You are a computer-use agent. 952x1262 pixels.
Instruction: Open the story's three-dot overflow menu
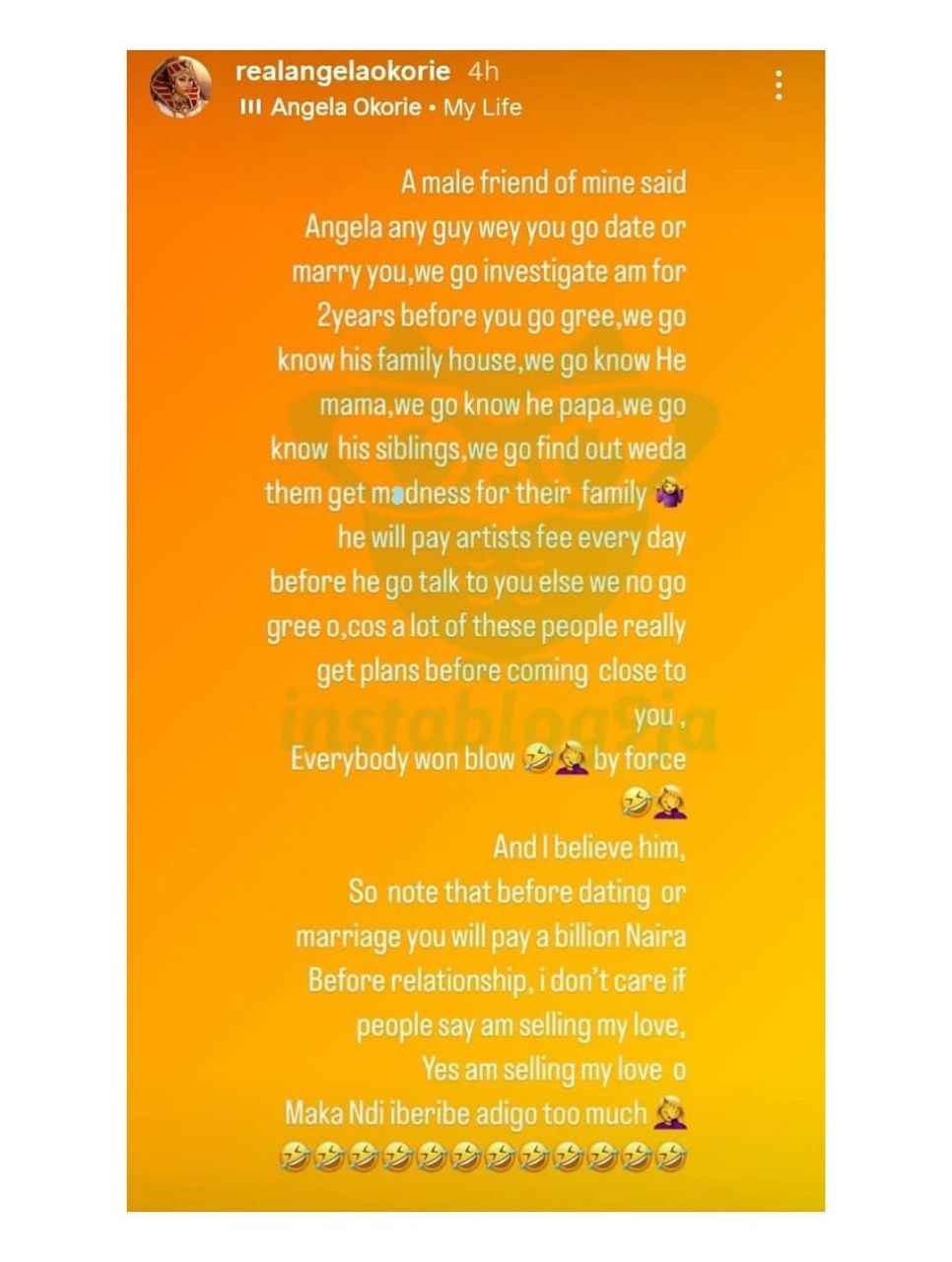pyautogui.click(x=779, y=86)
